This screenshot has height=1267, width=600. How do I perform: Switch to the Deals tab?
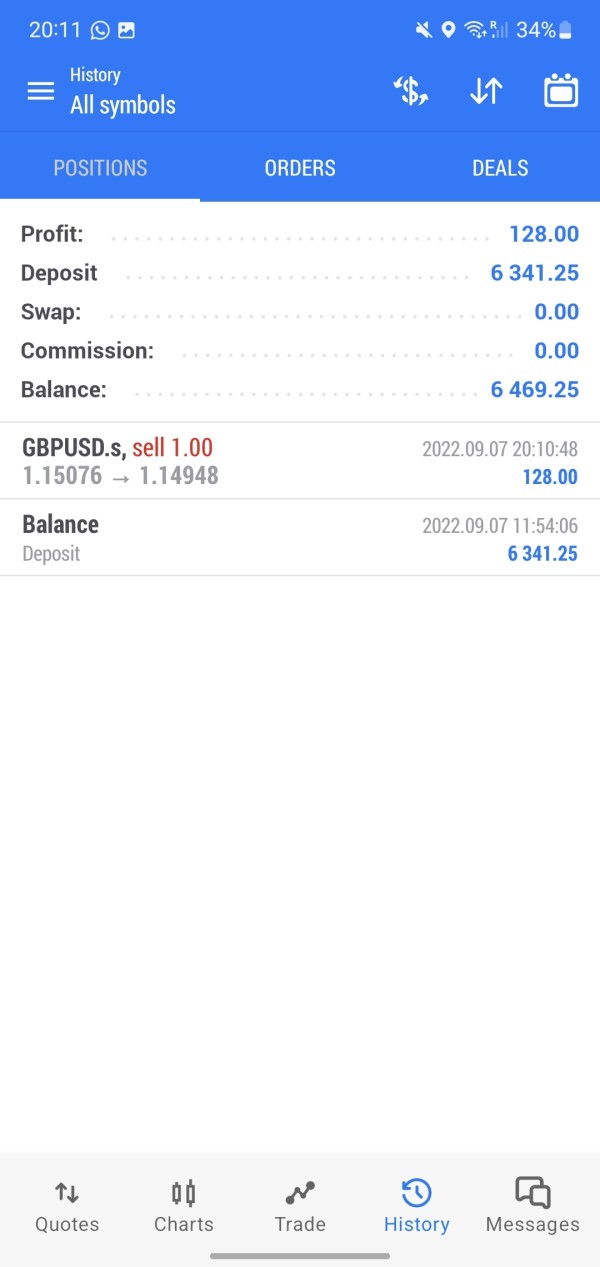[500, 168]
